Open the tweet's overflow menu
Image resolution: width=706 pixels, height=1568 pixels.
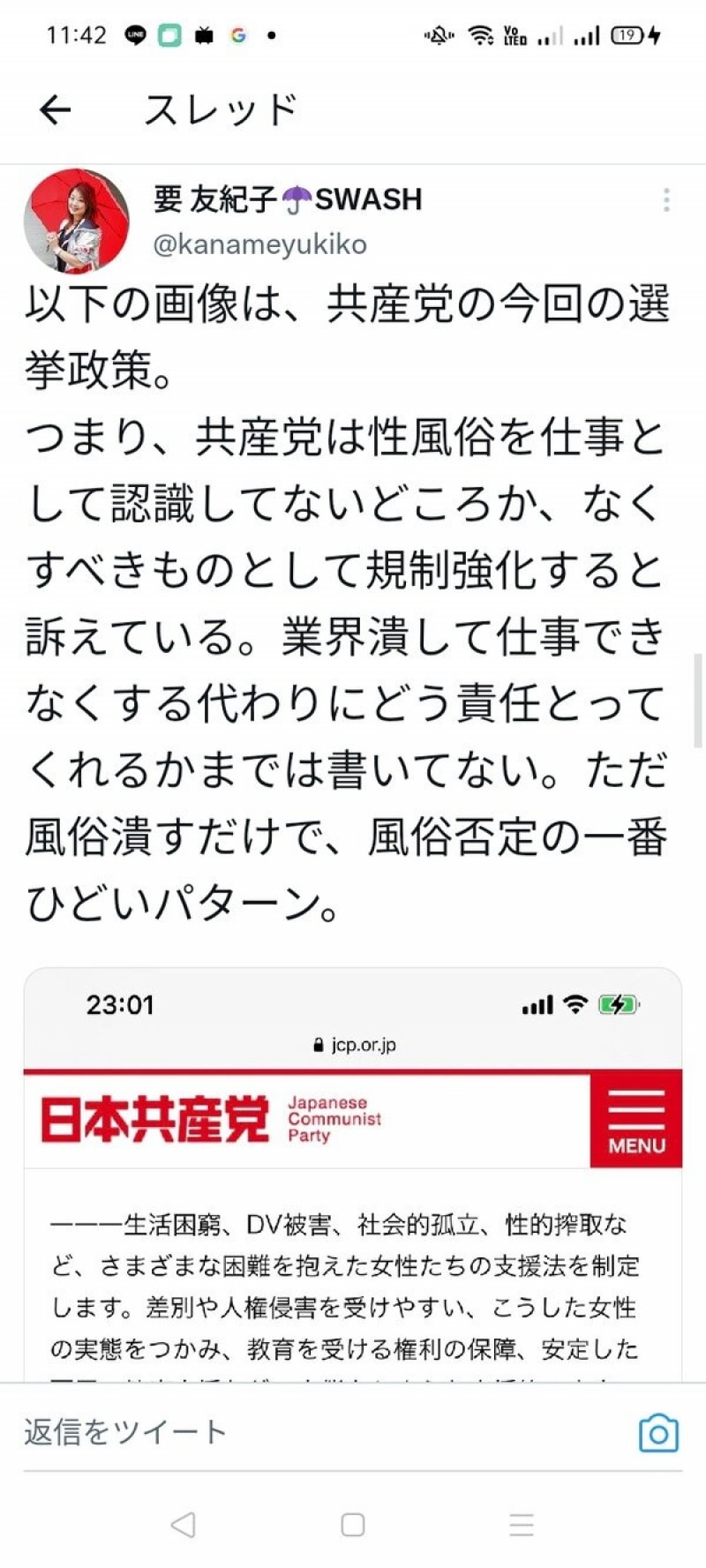[x=666, y=200]
